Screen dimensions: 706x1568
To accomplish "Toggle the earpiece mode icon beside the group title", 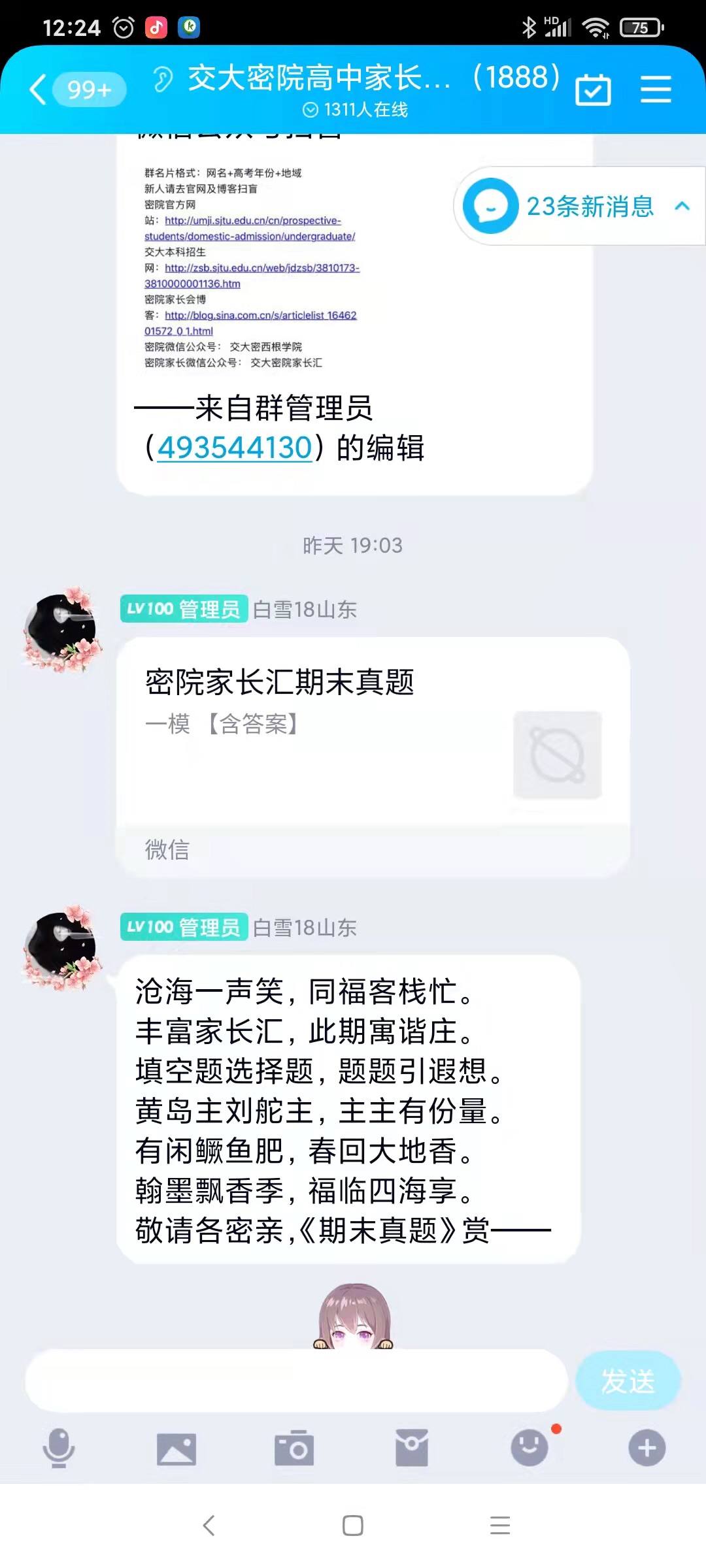I will [x=163, y=80].
